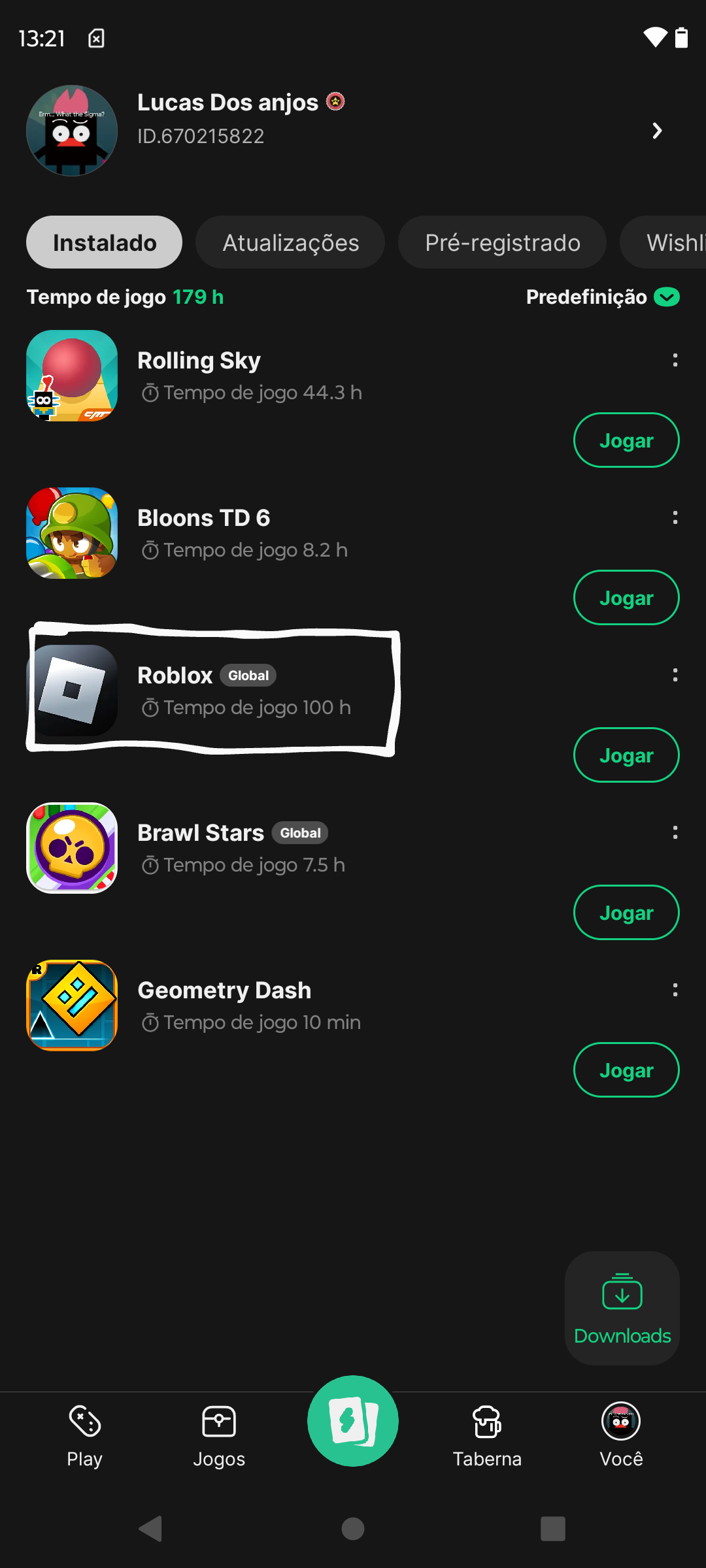
Task: Switch to the Pré-registrado tab
Action: pos(501,242)
